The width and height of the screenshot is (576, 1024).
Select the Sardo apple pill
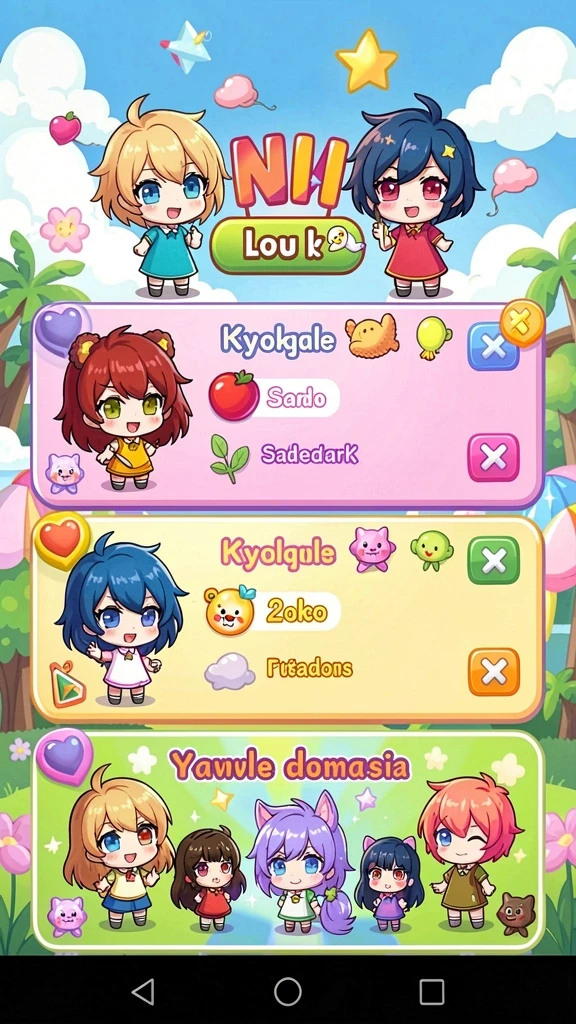pyautogui.click(x=274, y=396)
